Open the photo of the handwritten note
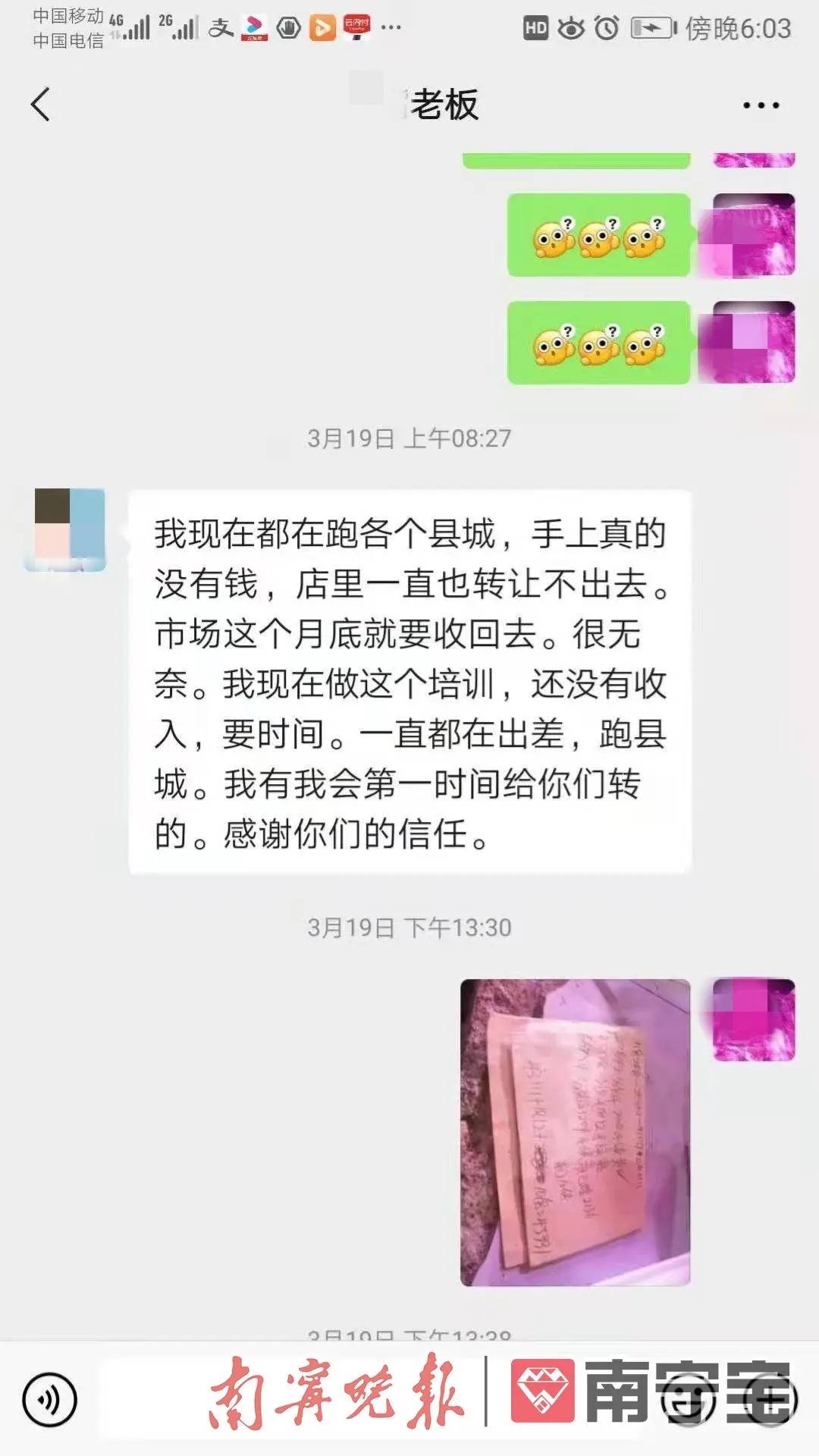The width and height of the screenshot is (819, 1456). coord(575,1132)
